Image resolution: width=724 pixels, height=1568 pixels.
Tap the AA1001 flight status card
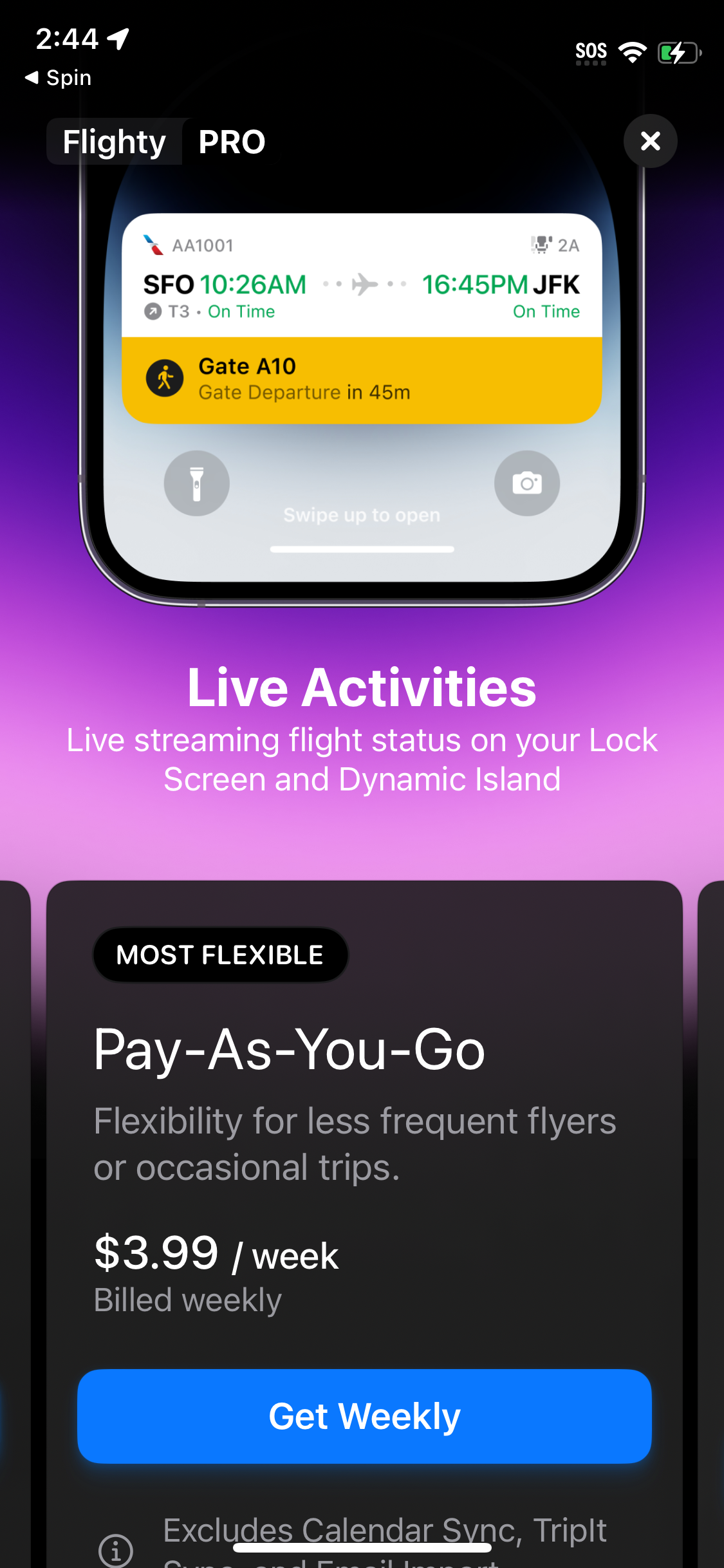[362, 277]
